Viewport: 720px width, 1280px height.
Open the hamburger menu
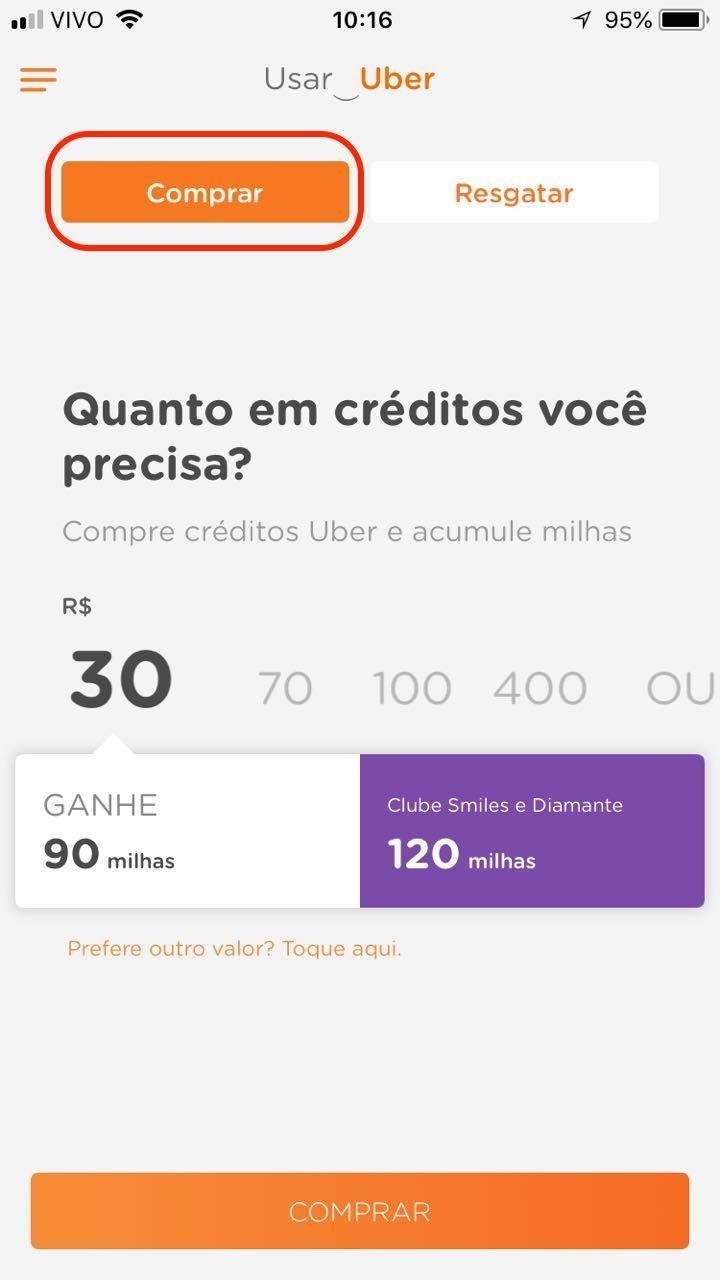(x=38, y=80)
